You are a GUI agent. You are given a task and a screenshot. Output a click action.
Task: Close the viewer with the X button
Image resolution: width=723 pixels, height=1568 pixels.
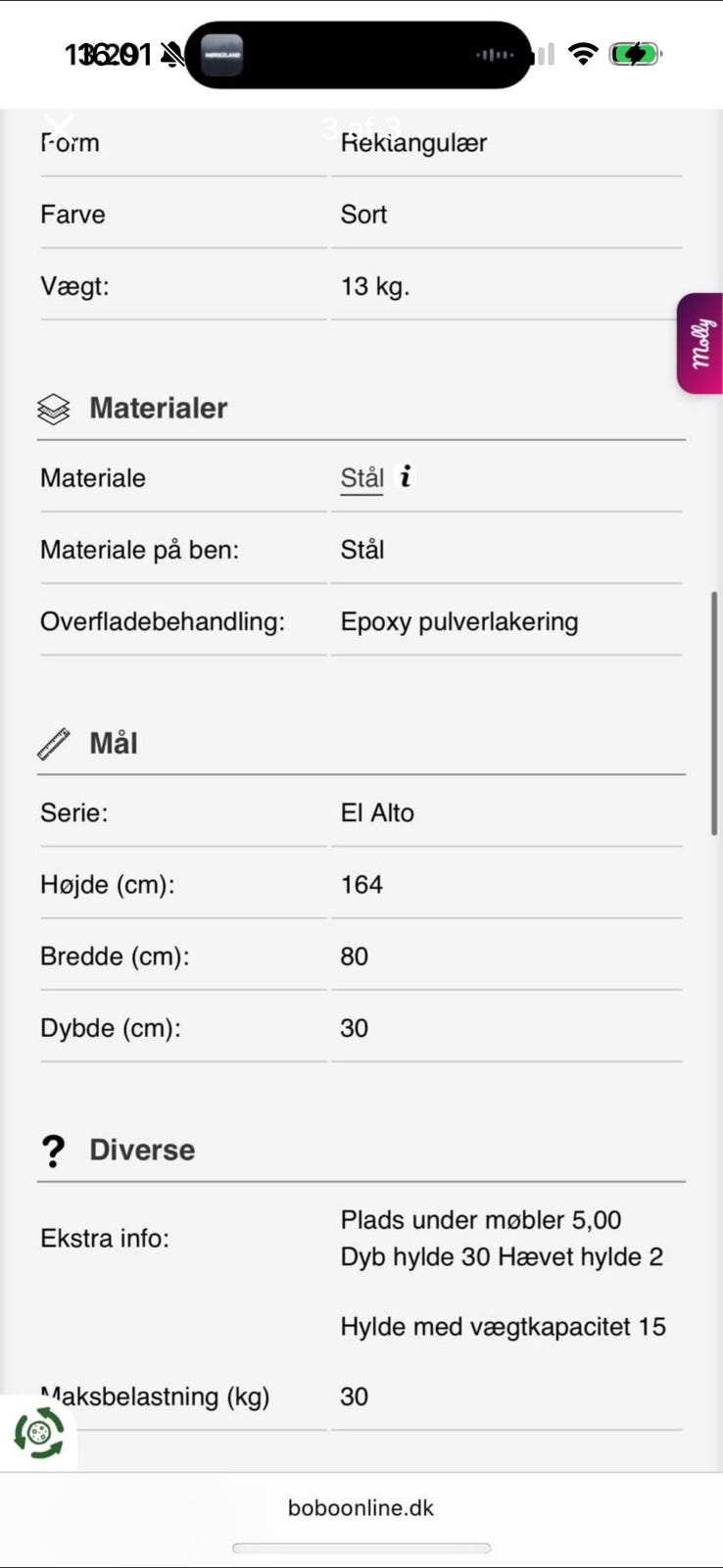[x=59, y=126]
